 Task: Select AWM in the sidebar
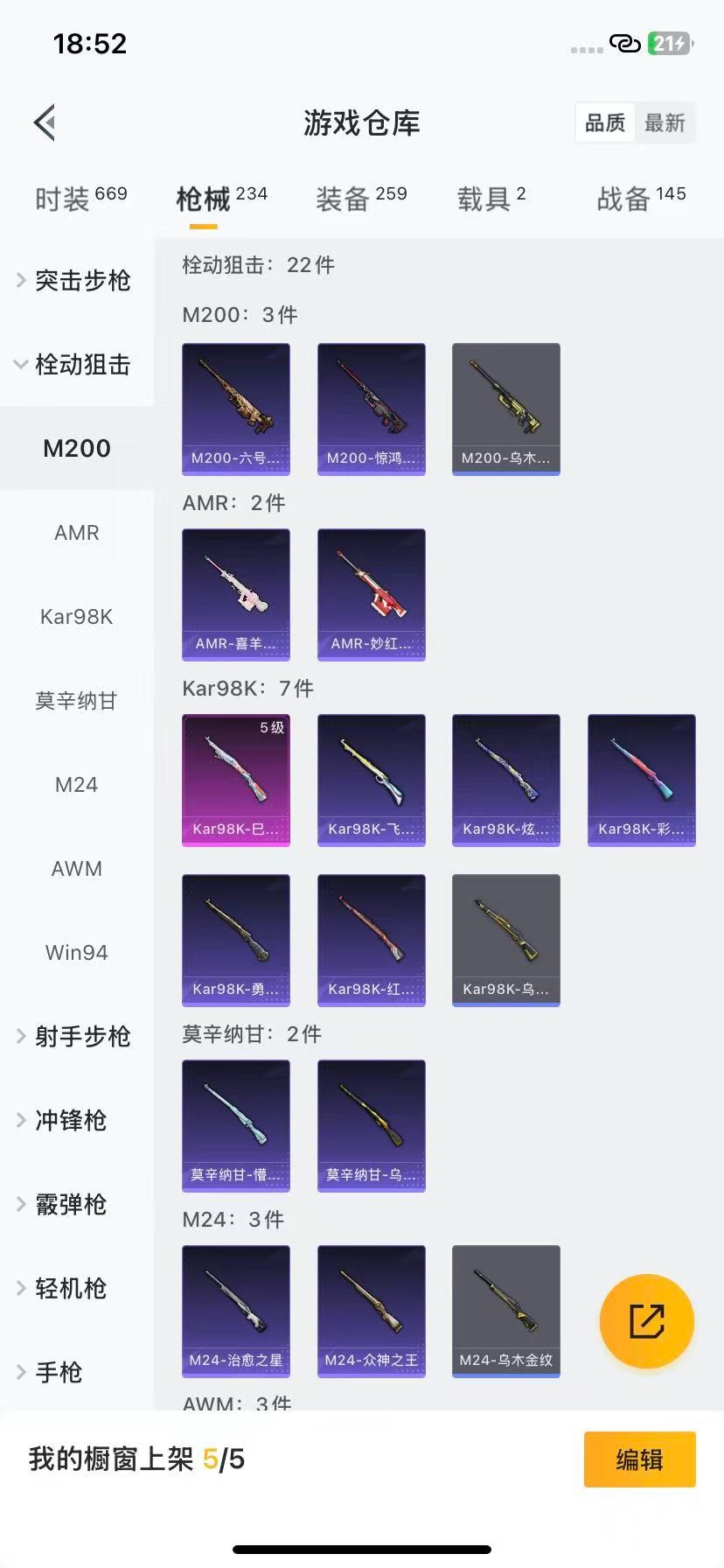click(x=76, y=868)
